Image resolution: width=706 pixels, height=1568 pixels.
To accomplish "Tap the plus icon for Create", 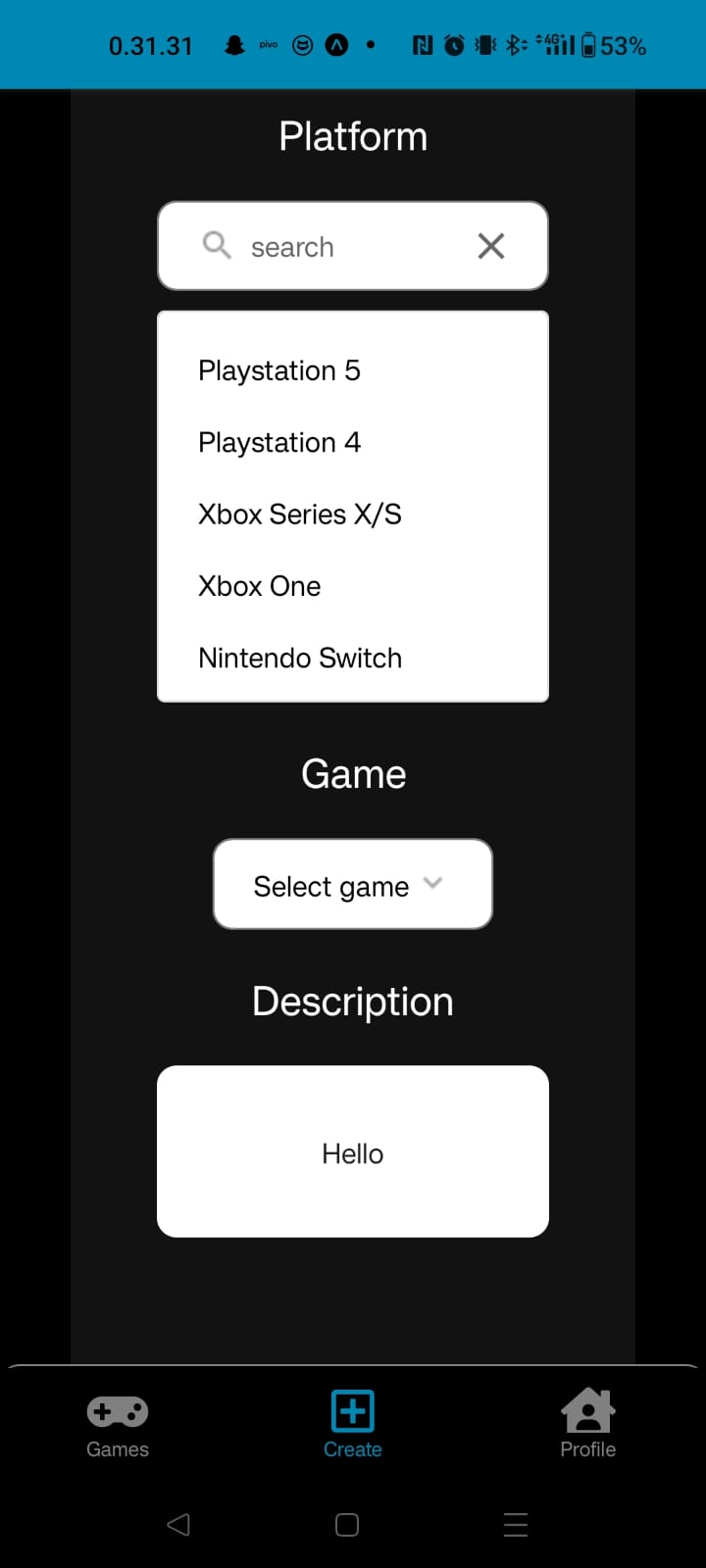I will [352, 1412].
